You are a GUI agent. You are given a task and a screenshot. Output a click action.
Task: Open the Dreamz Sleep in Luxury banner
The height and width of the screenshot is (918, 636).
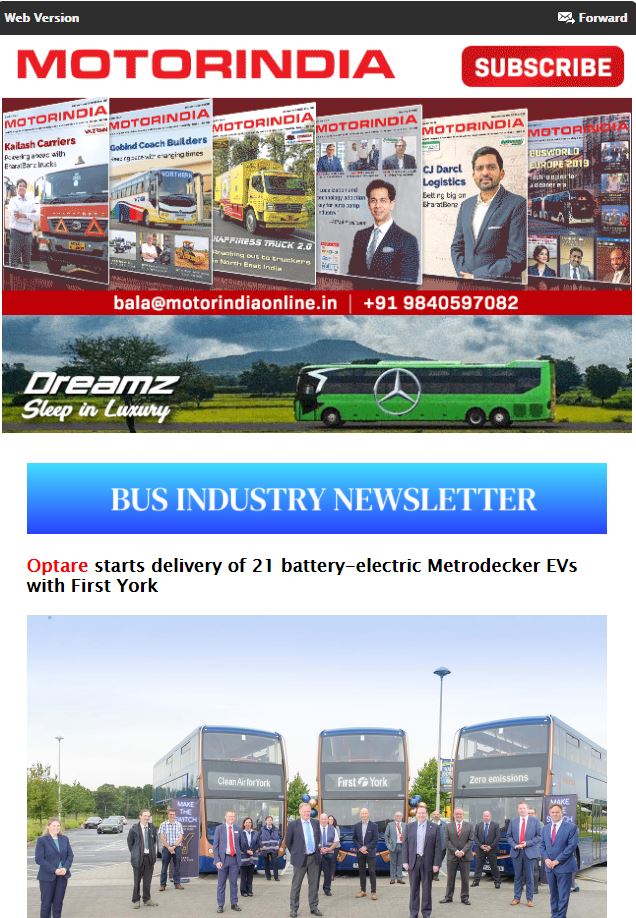pyautogui.click(x=317, y=374)
